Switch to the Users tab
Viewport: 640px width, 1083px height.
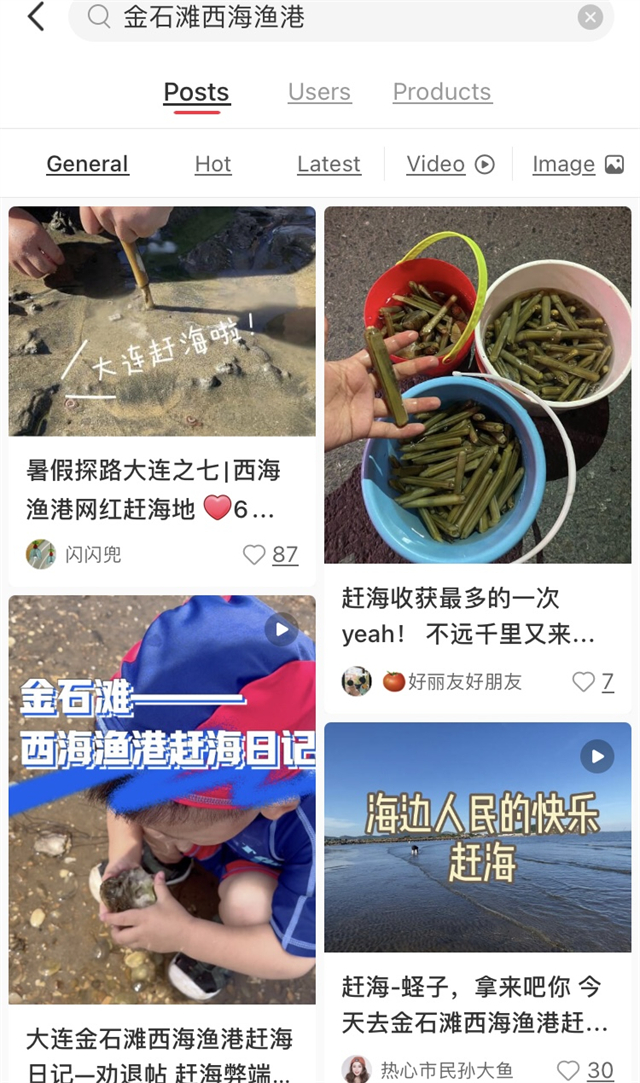click(x=319, y=92)
